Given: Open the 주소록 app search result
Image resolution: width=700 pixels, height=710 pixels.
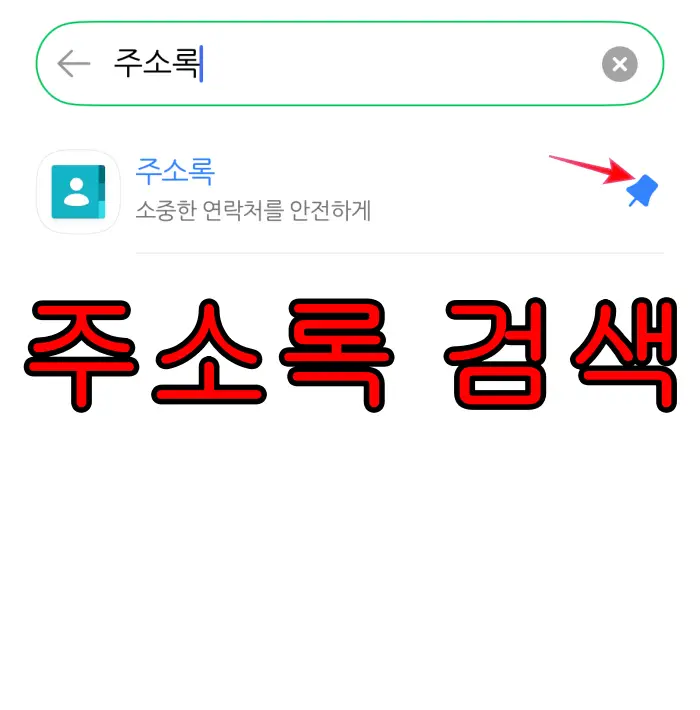Looking at the screenshot, I should pyautogui.click(x=250, y=190).
